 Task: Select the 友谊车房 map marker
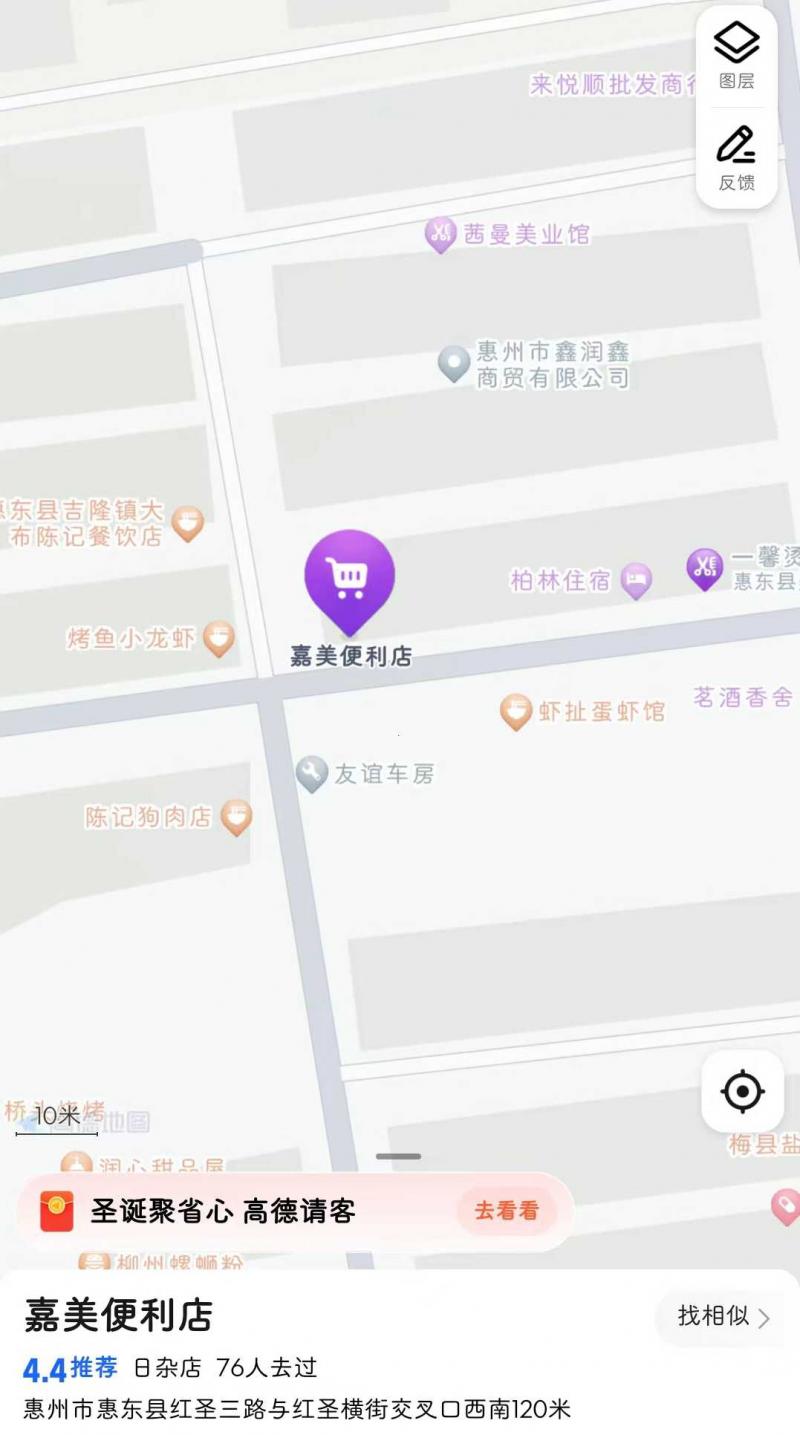tap(312, 774)
